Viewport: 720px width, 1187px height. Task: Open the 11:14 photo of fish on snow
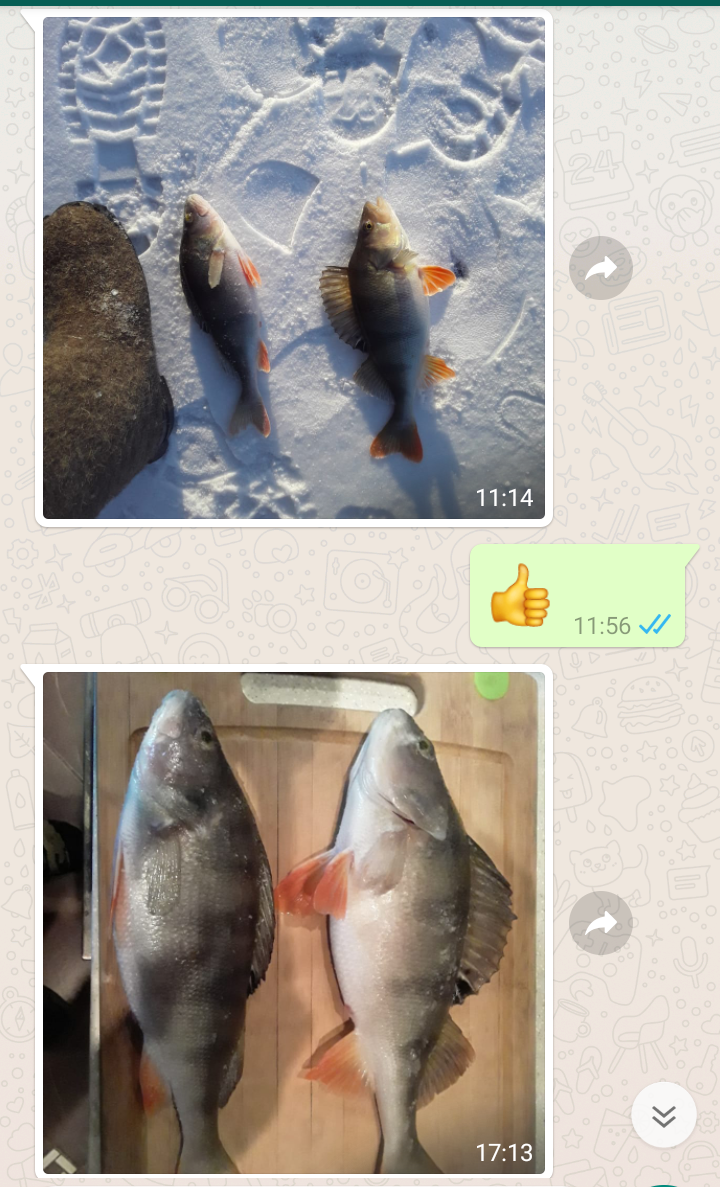294,268
